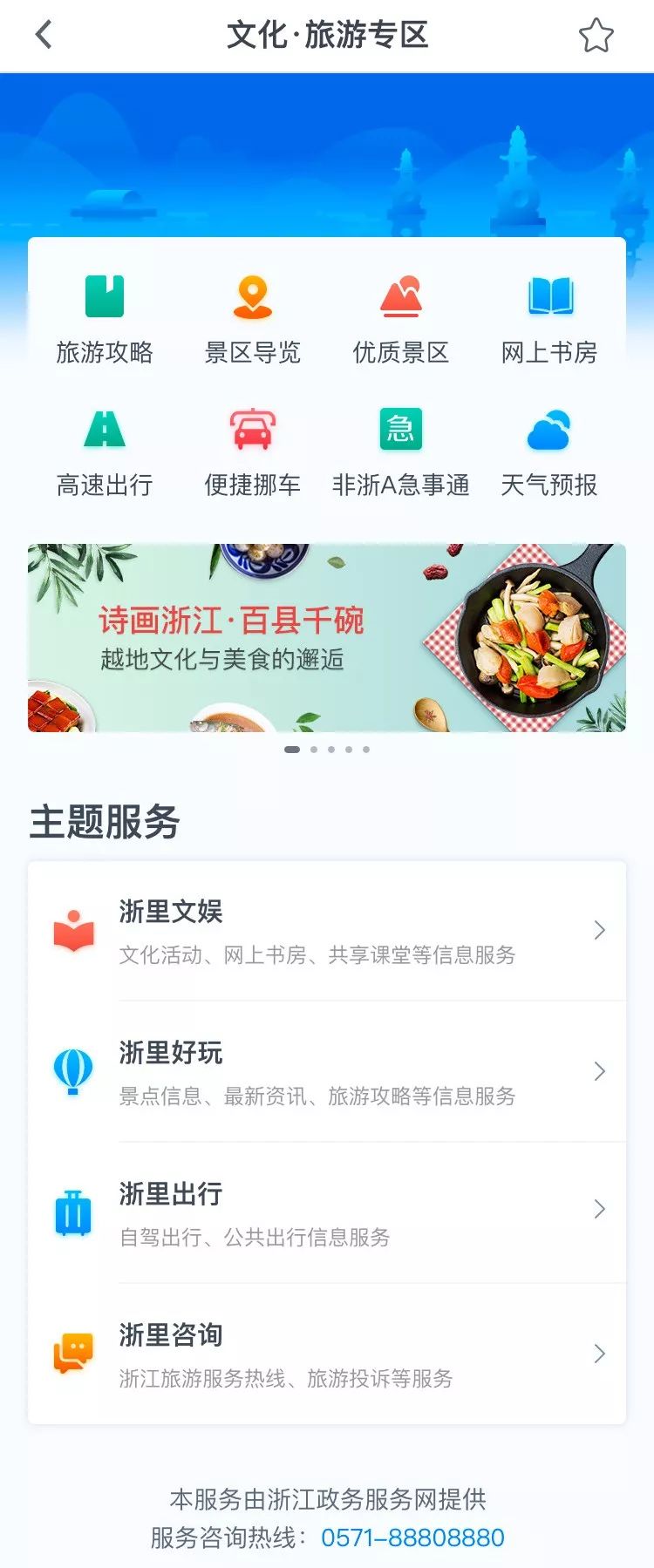Tap the back arrow to leave 文化·旅游专区
The width and height of the screenshot is (654, 1568).
point(42,36)
